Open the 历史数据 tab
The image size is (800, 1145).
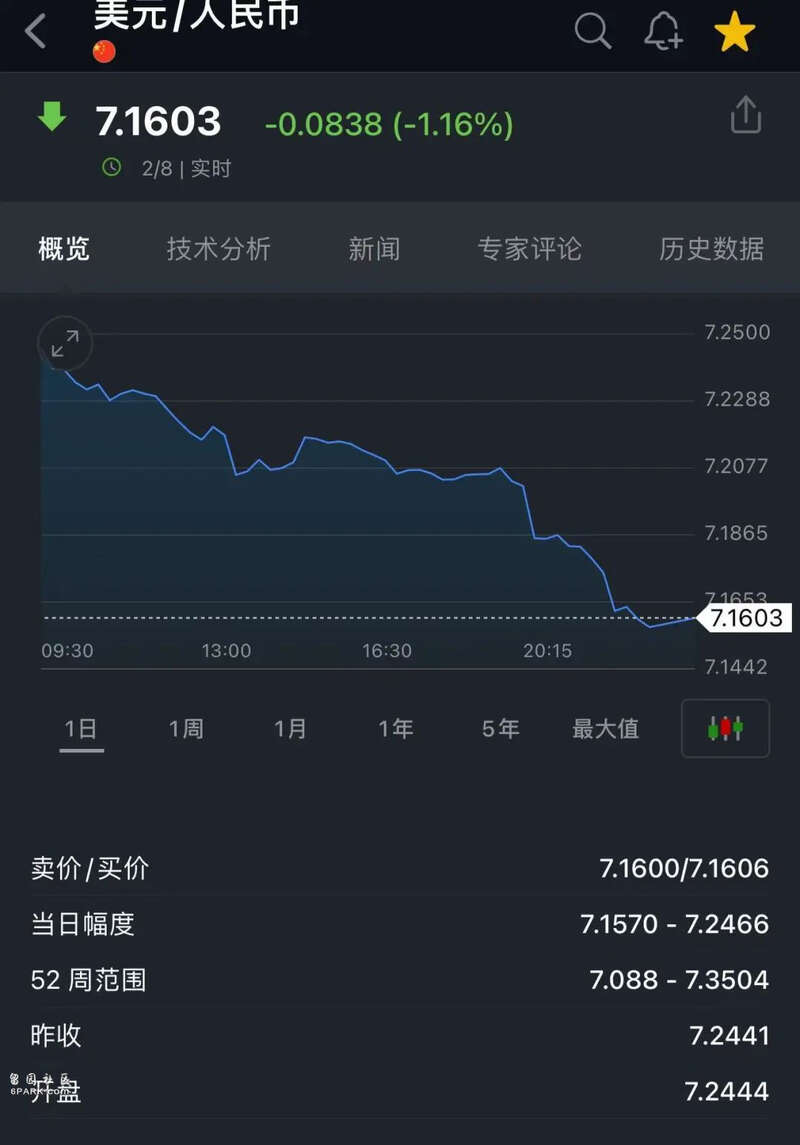(x=712, y=250)
